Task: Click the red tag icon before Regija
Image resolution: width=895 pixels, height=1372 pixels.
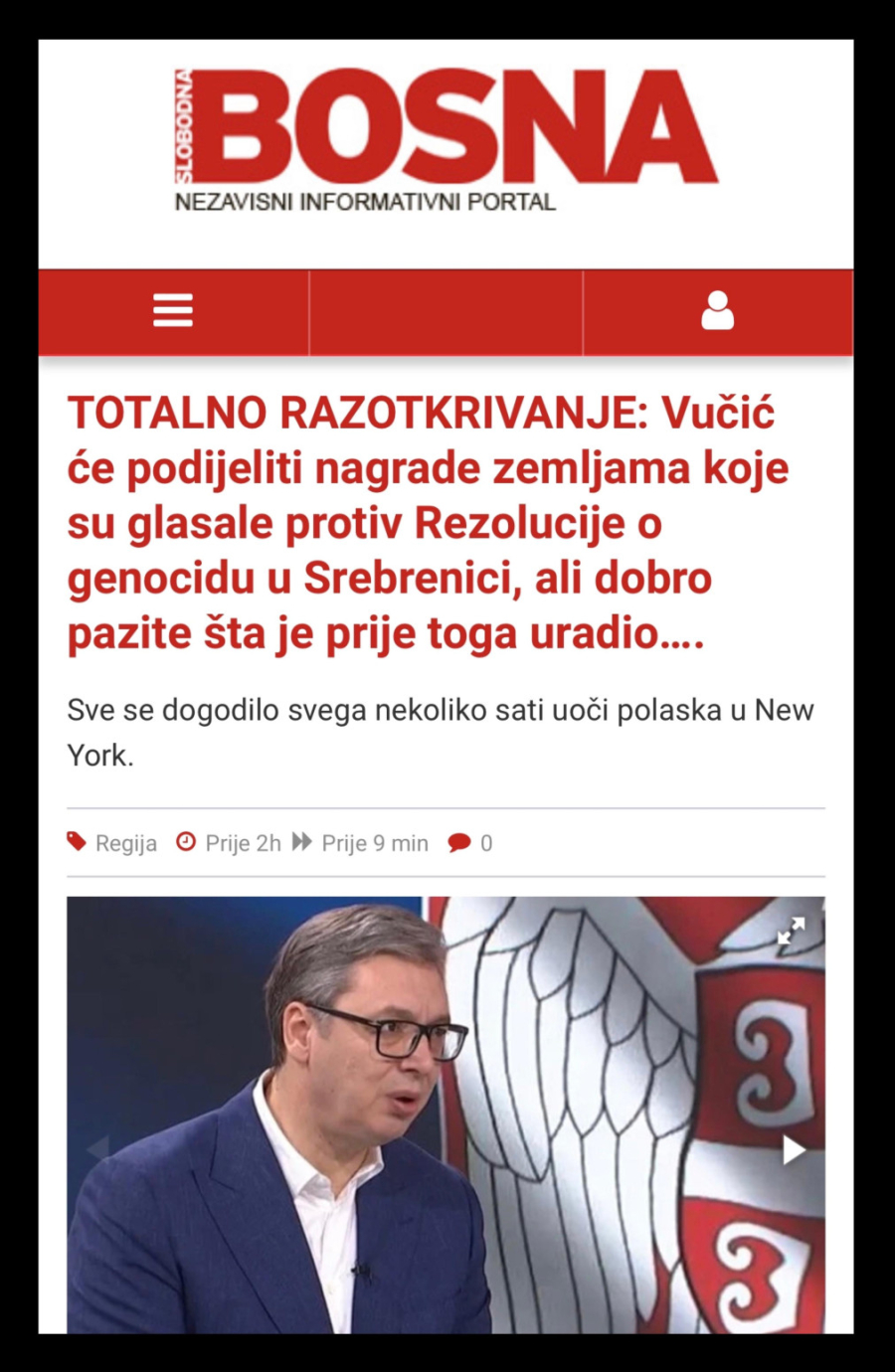Action: pyautogui.click(x=77, y=841)
